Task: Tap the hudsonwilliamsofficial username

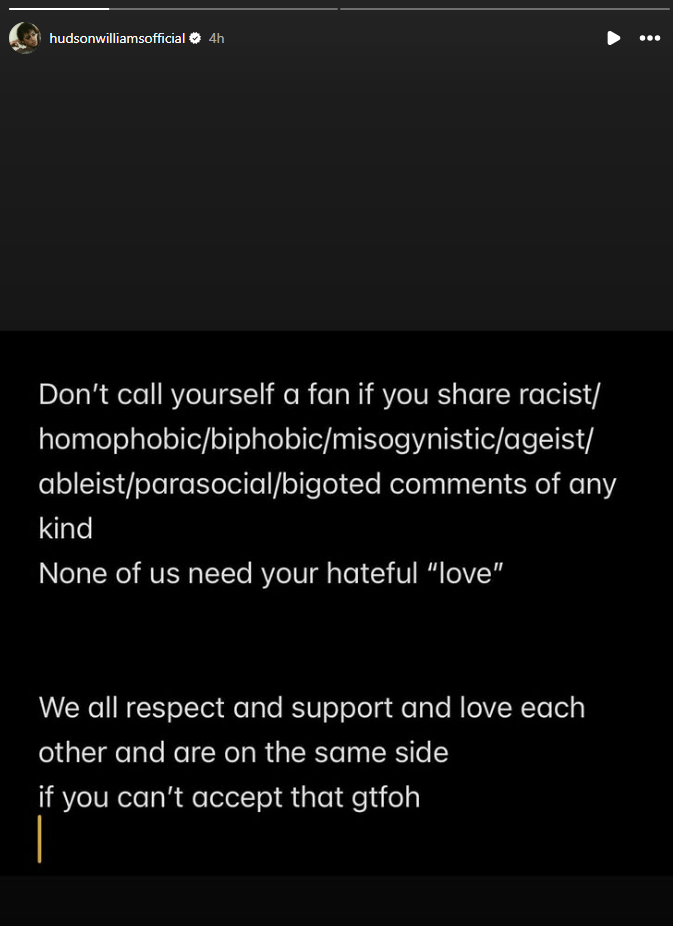Action: pos(117,38)
